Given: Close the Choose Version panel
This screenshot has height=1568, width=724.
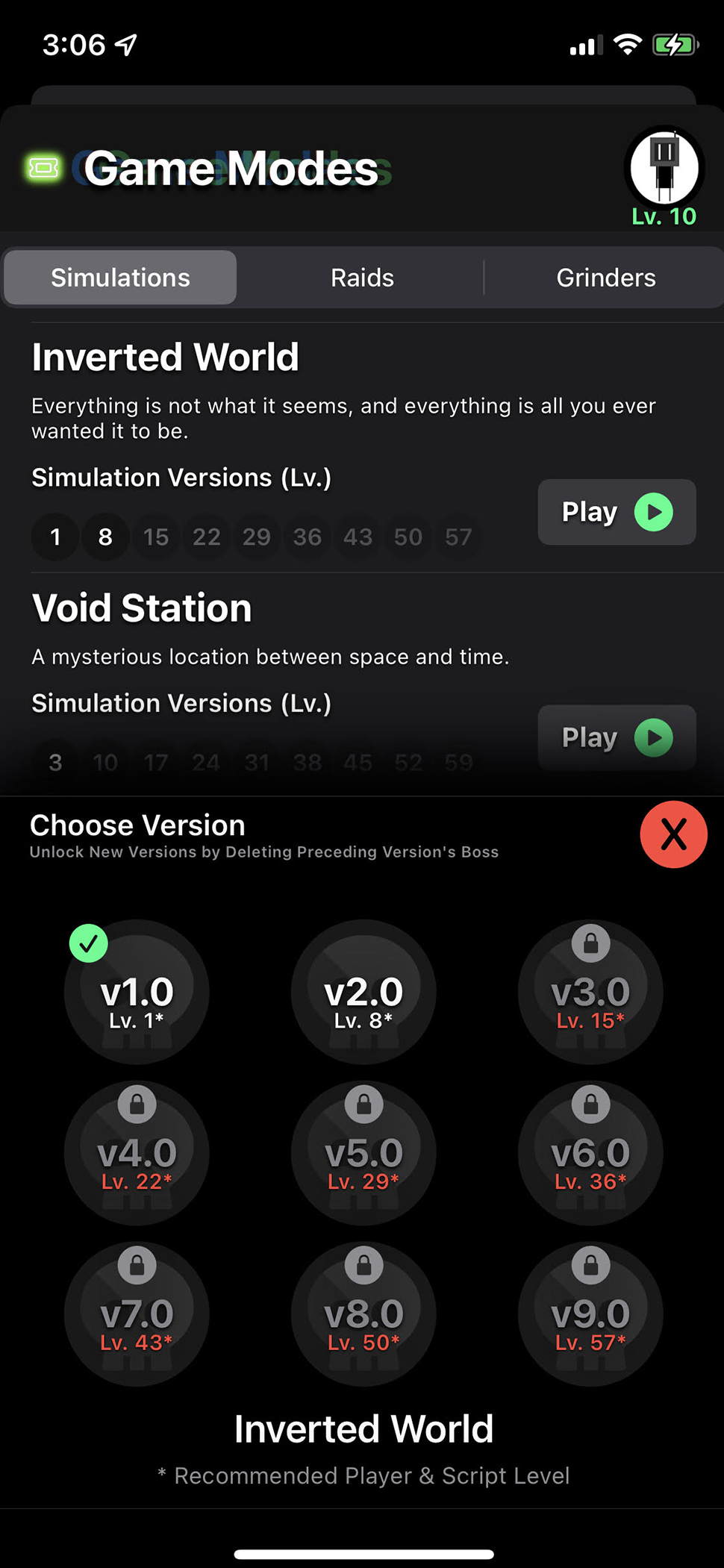Looking at the screenshot, I should tap(673, 834).
